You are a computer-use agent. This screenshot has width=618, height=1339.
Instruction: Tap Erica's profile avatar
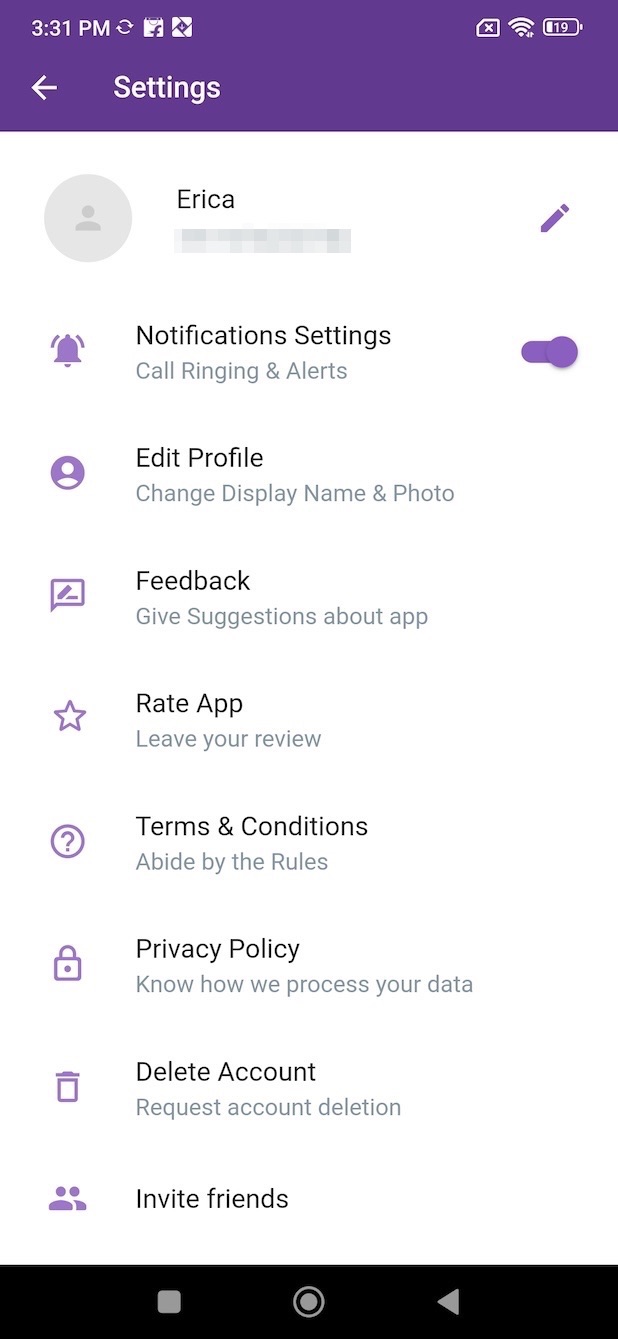click(x=88, y=218)
